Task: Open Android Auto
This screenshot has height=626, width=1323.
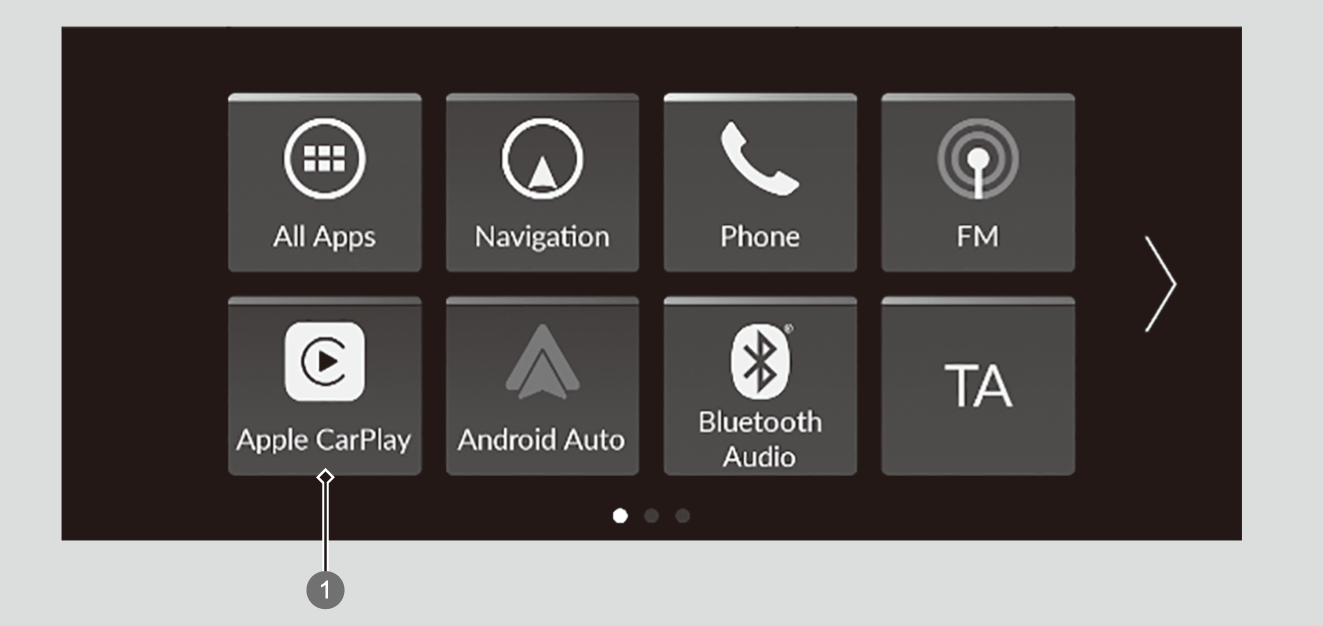Action: [542, 386]
